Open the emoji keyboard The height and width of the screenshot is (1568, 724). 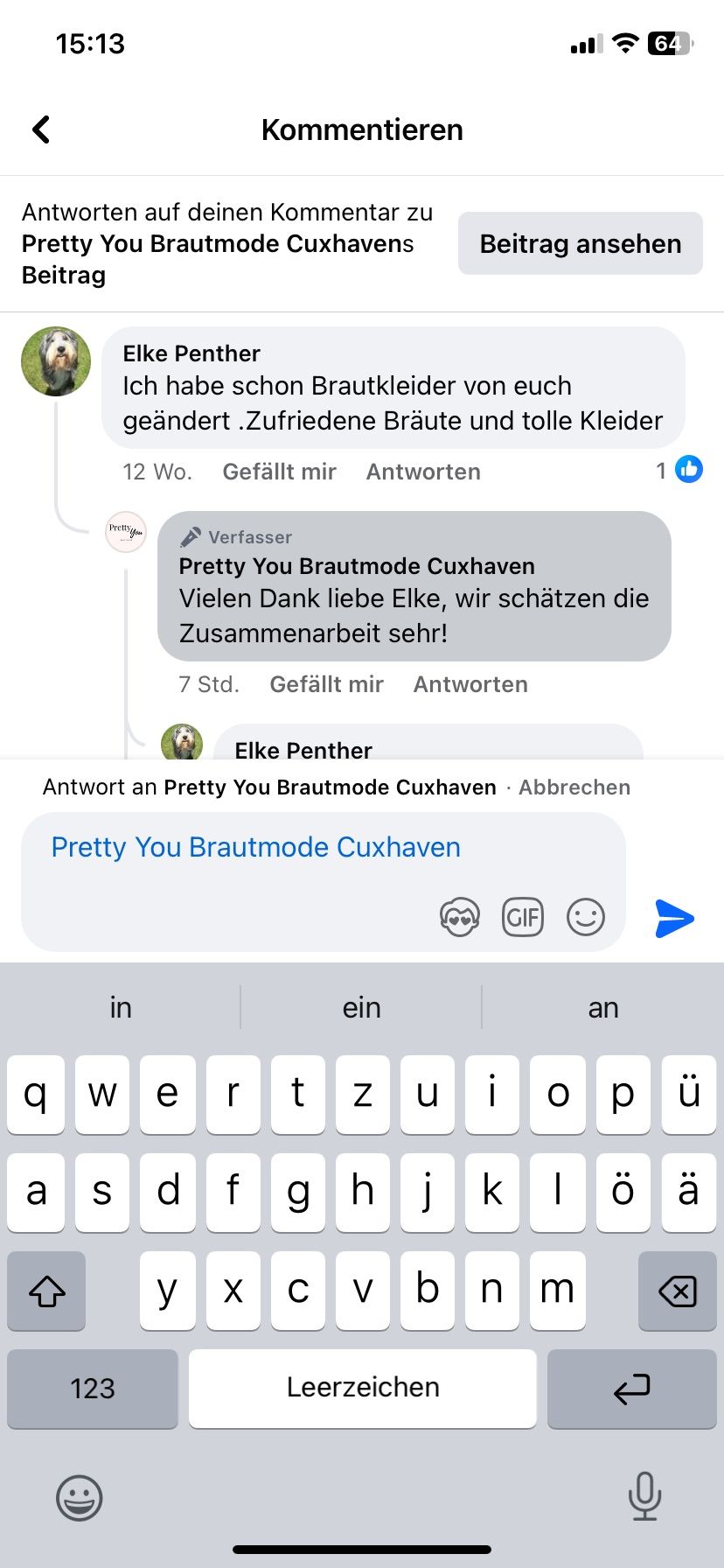point(80,1498)
